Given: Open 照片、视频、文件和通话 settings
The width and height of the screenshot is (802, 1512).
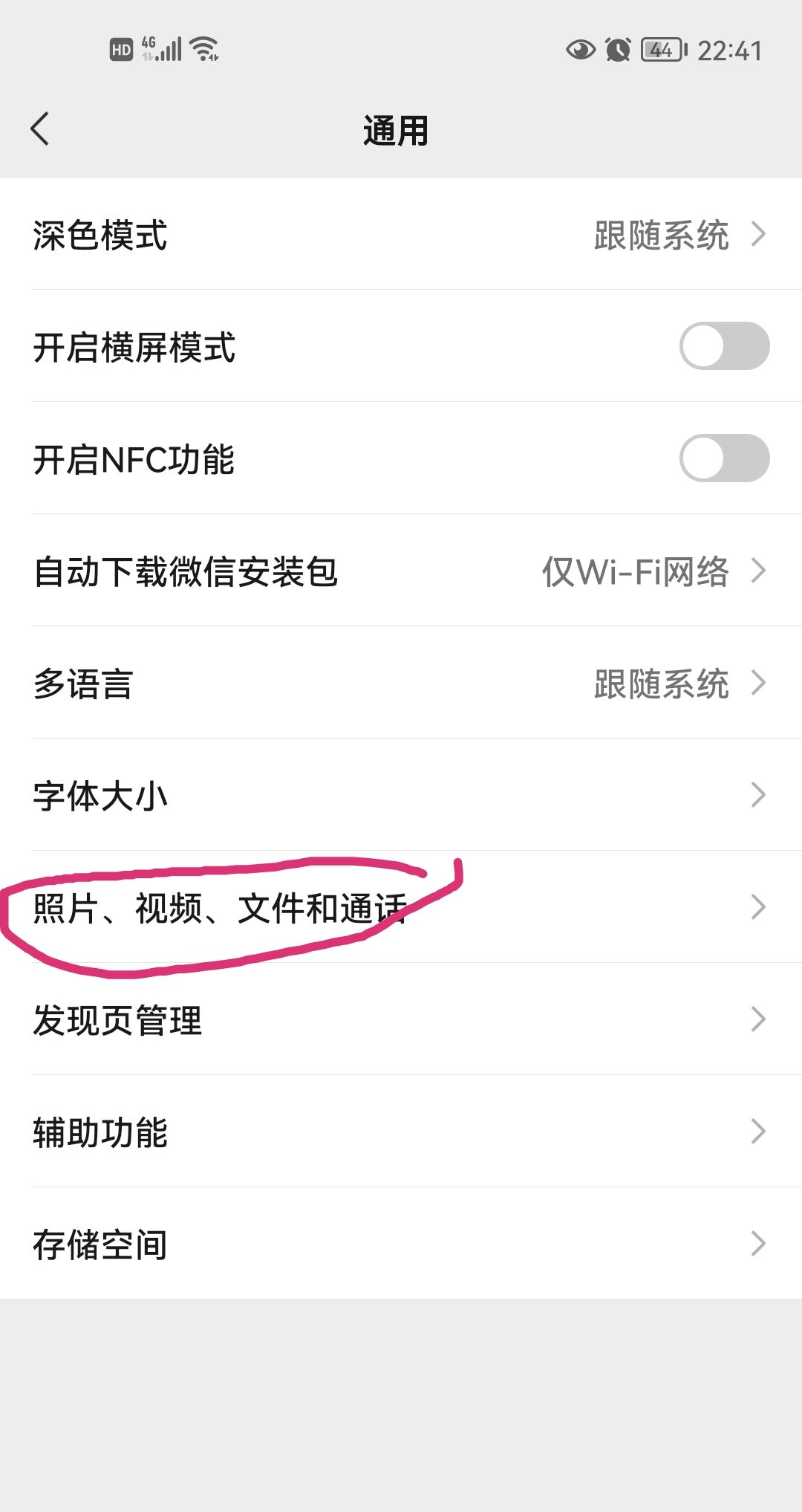Looking at the screenshot, I should click(x=401, y=907).
